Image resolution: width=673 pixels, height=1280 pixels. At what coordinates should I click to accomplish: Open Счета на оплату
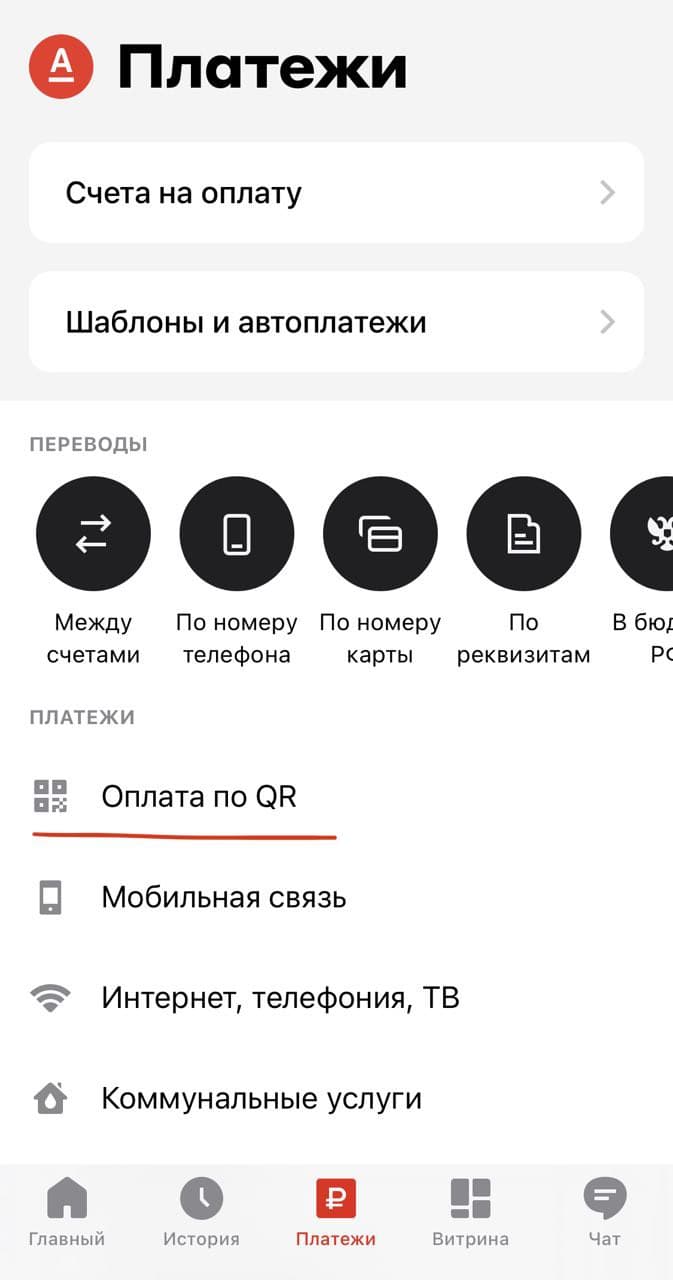click(x=336, y=193)
